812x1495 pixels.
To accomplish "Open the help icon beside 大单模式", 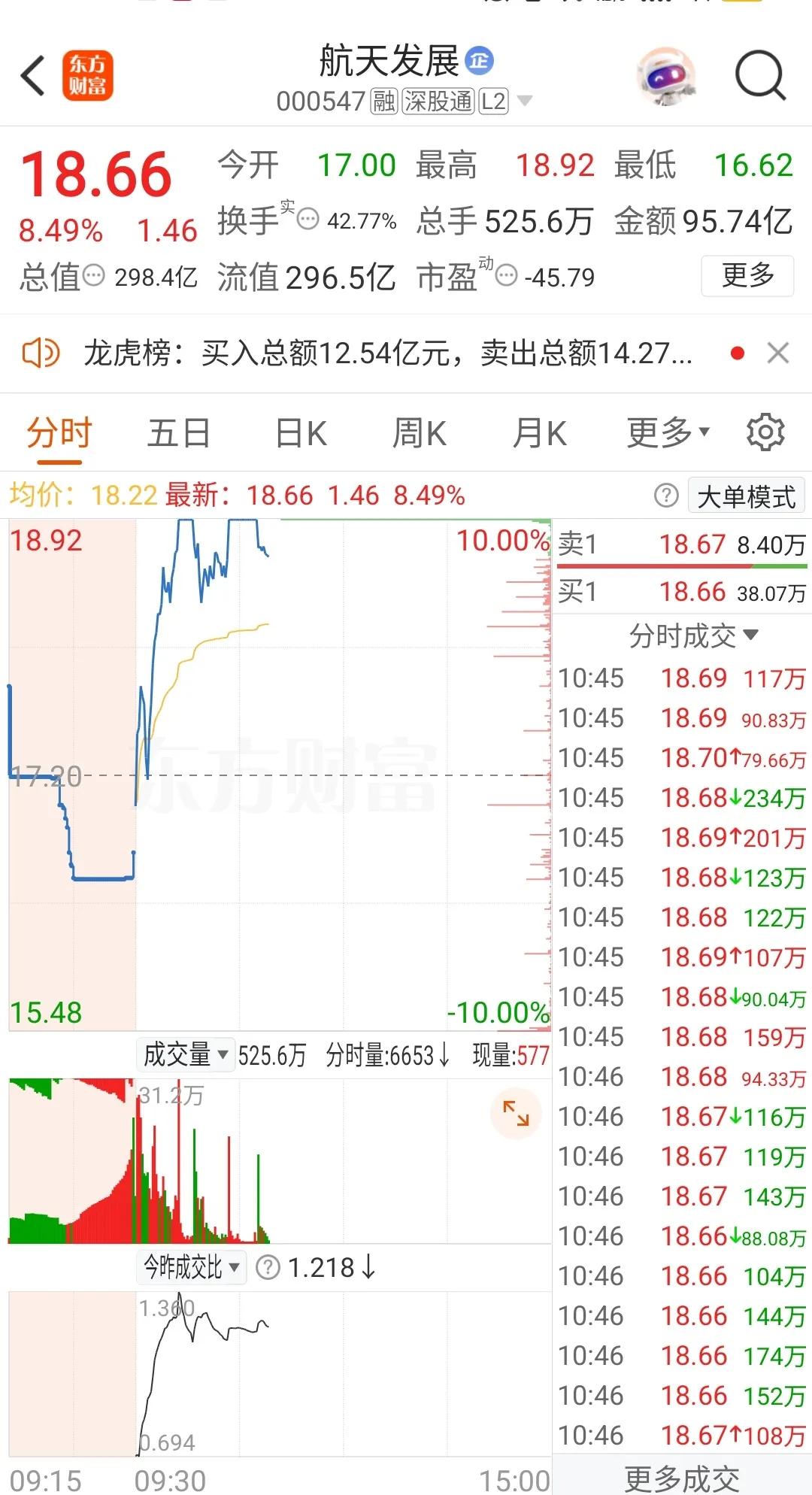I will click(x=665, y=494).
